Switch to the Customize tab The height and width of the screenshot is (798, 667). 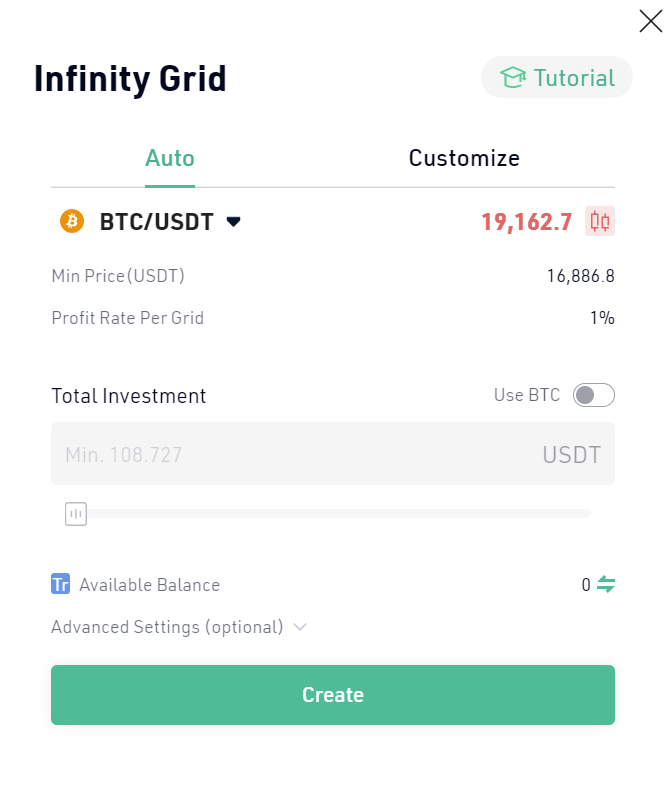464,158
